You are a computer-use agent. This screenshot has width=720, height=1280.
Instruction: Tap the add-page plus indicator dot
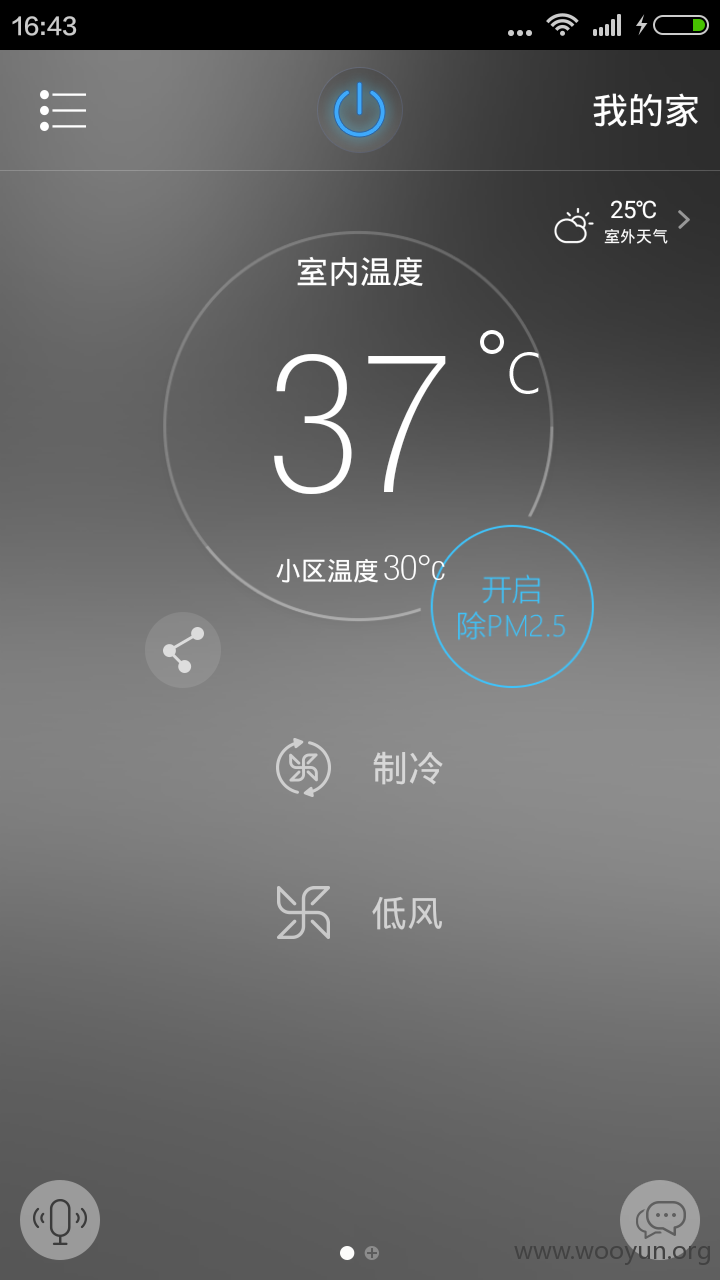[372, 1253]
